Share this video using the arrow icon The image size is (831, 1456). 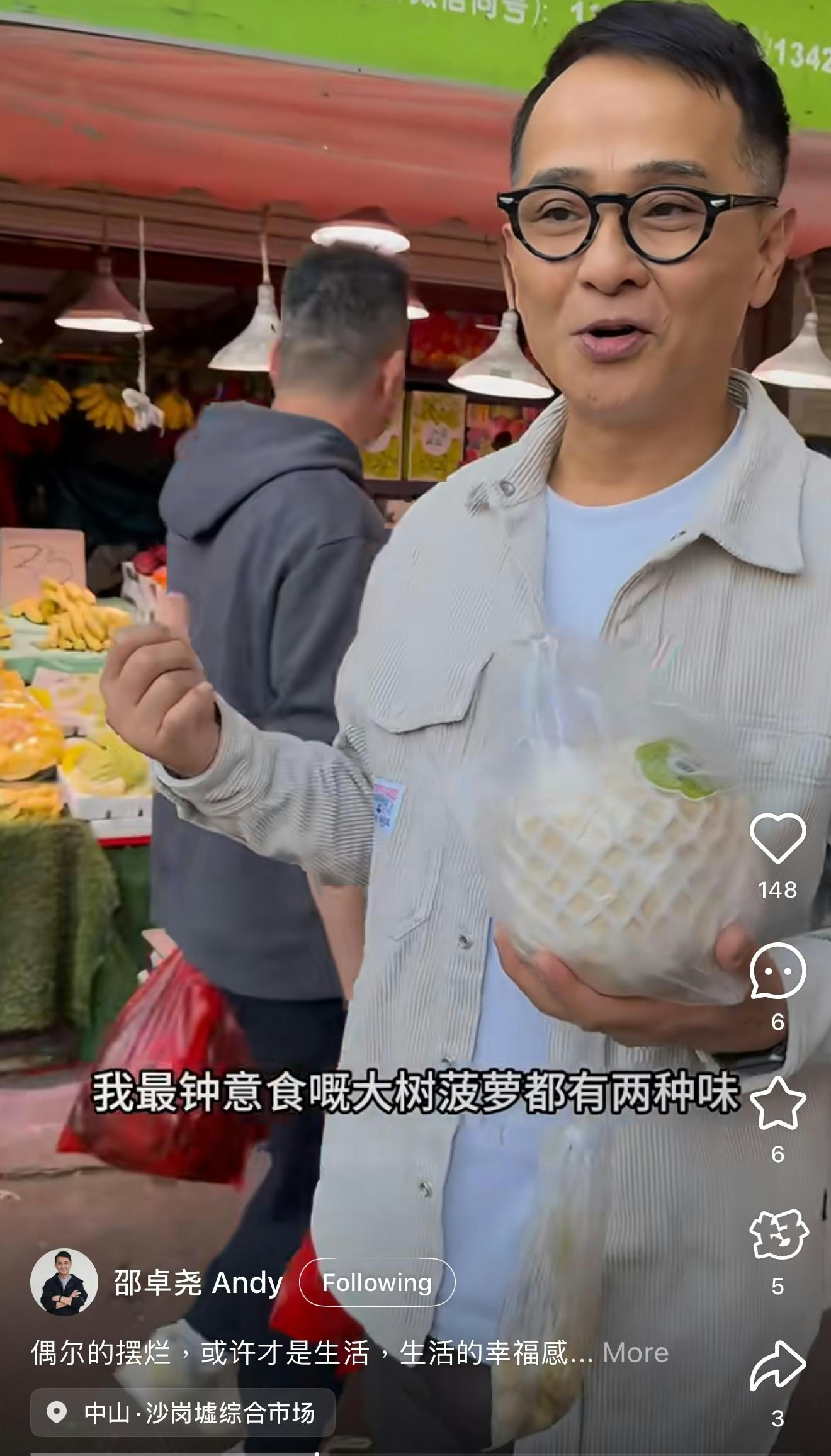[x=777, y=1366]
